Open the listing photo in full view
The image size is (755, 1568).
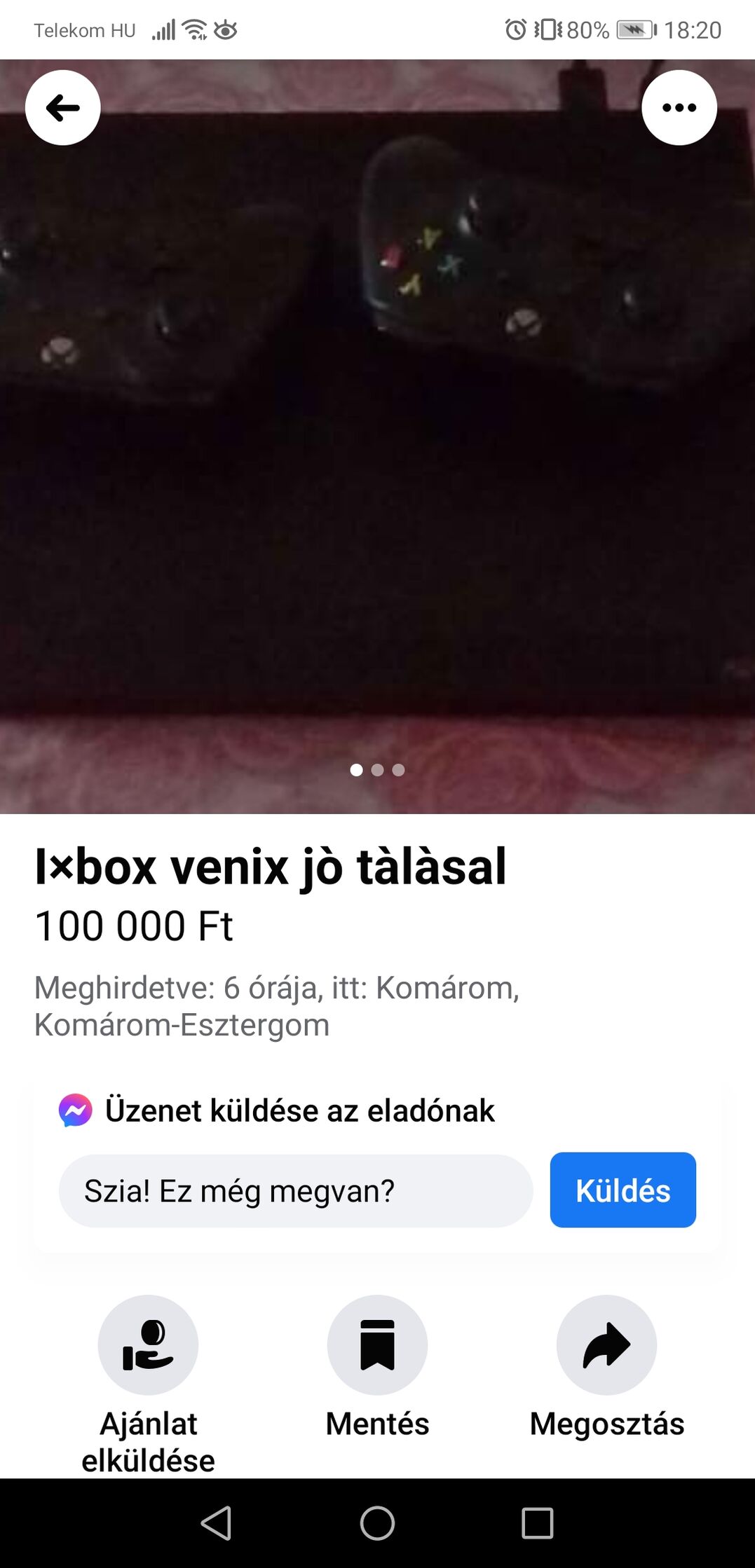(x=377, y=436)
